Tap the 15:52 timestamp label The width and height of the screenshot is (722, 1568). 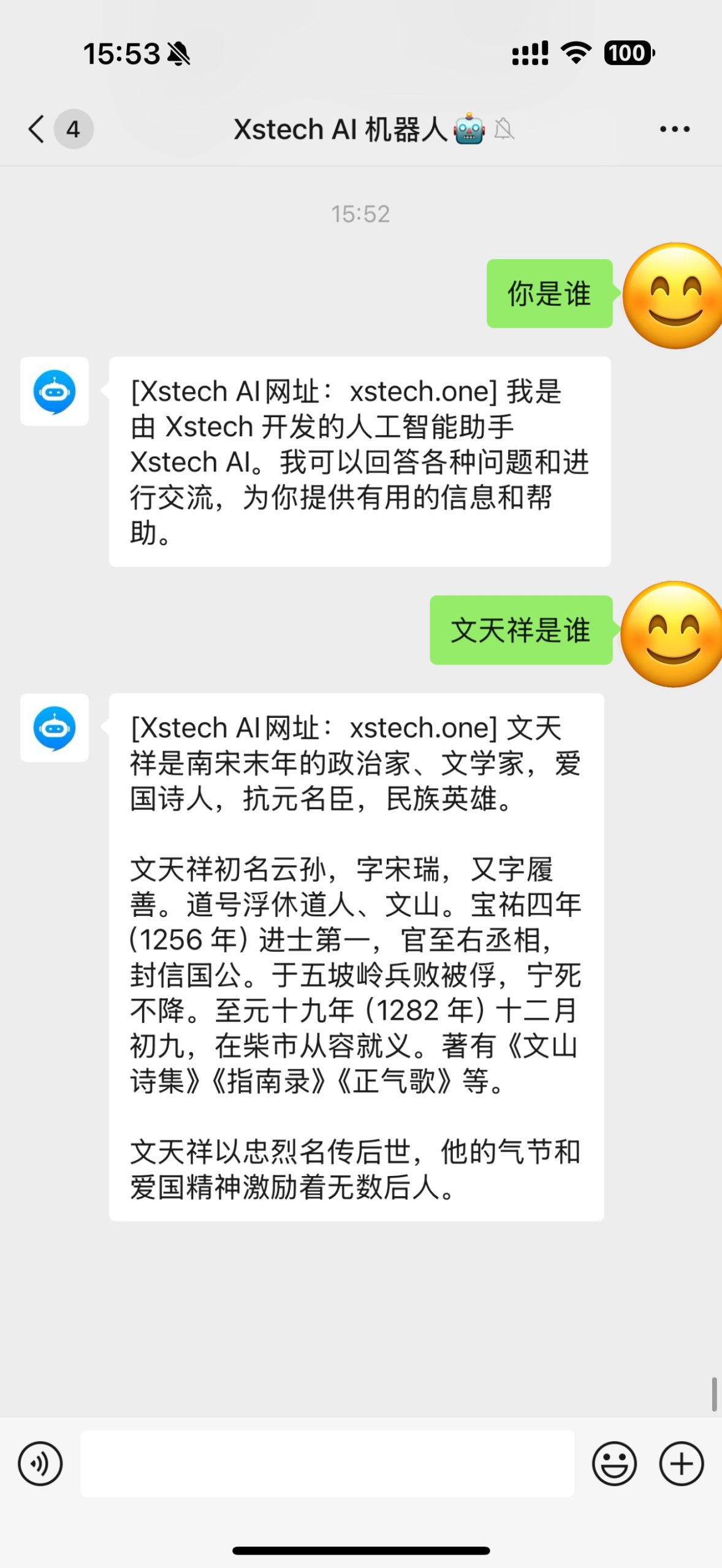click(361, 213)
